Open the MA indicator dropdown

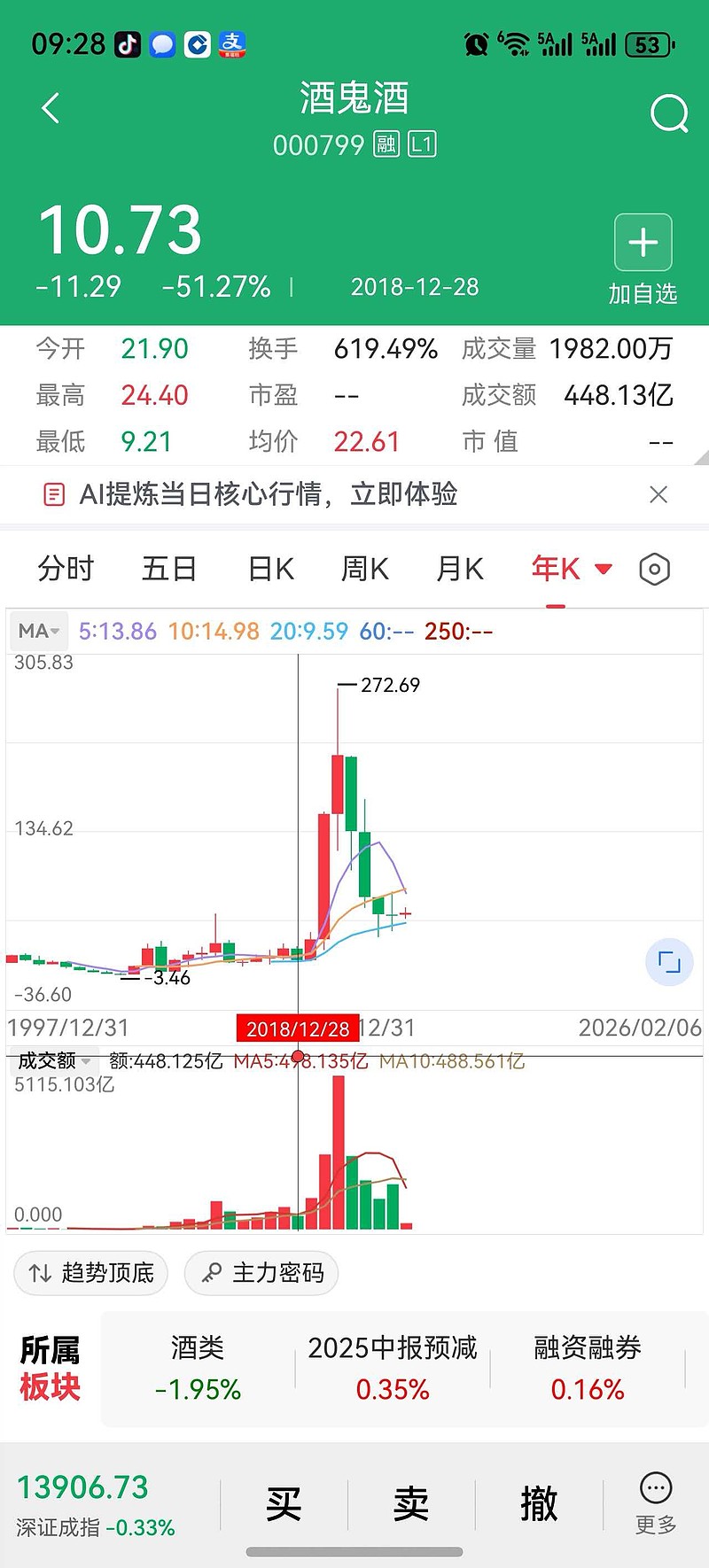pyautogui.click(x=38, y=631)
